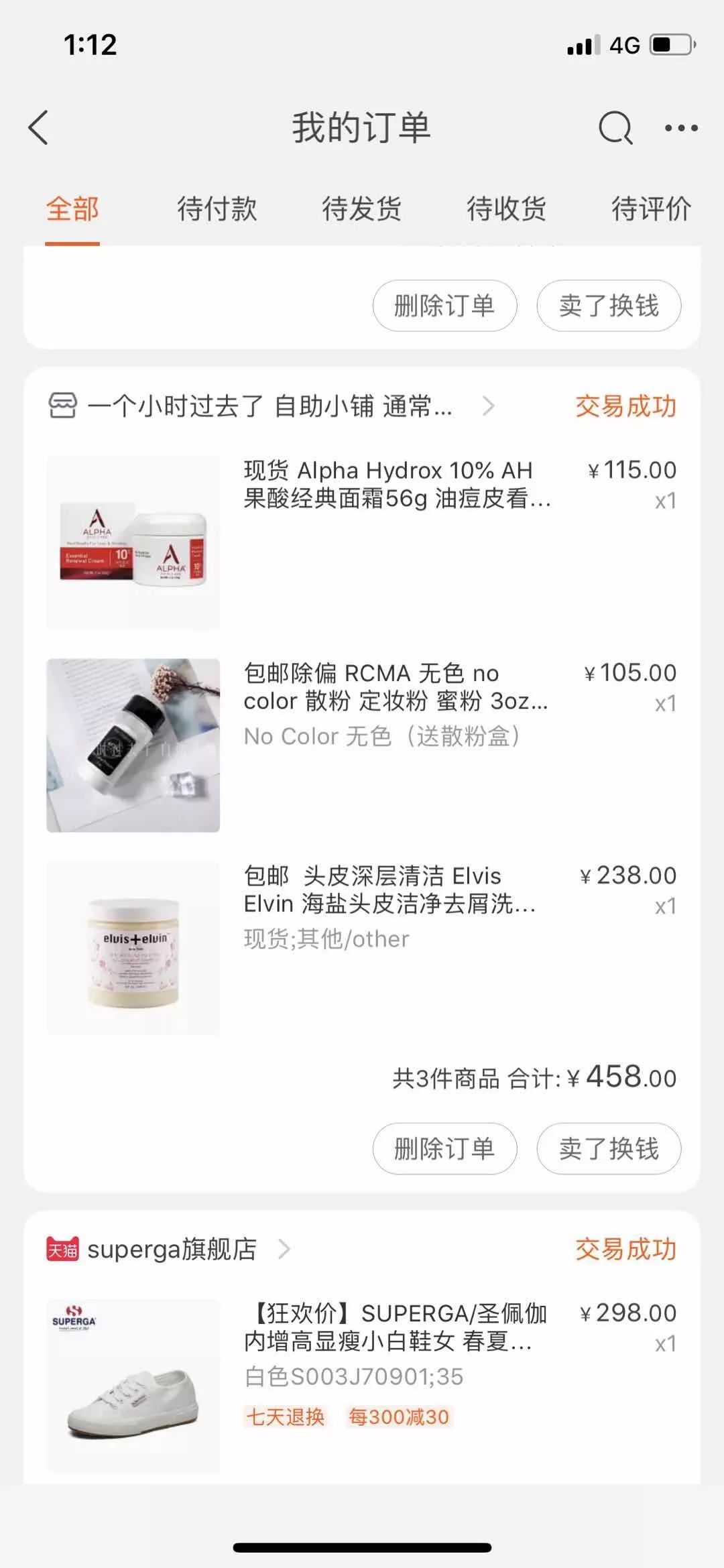Open the Elvis Elvin scalp scrub item
This screenshot has width=724, height=1568.
coord(389,890)
